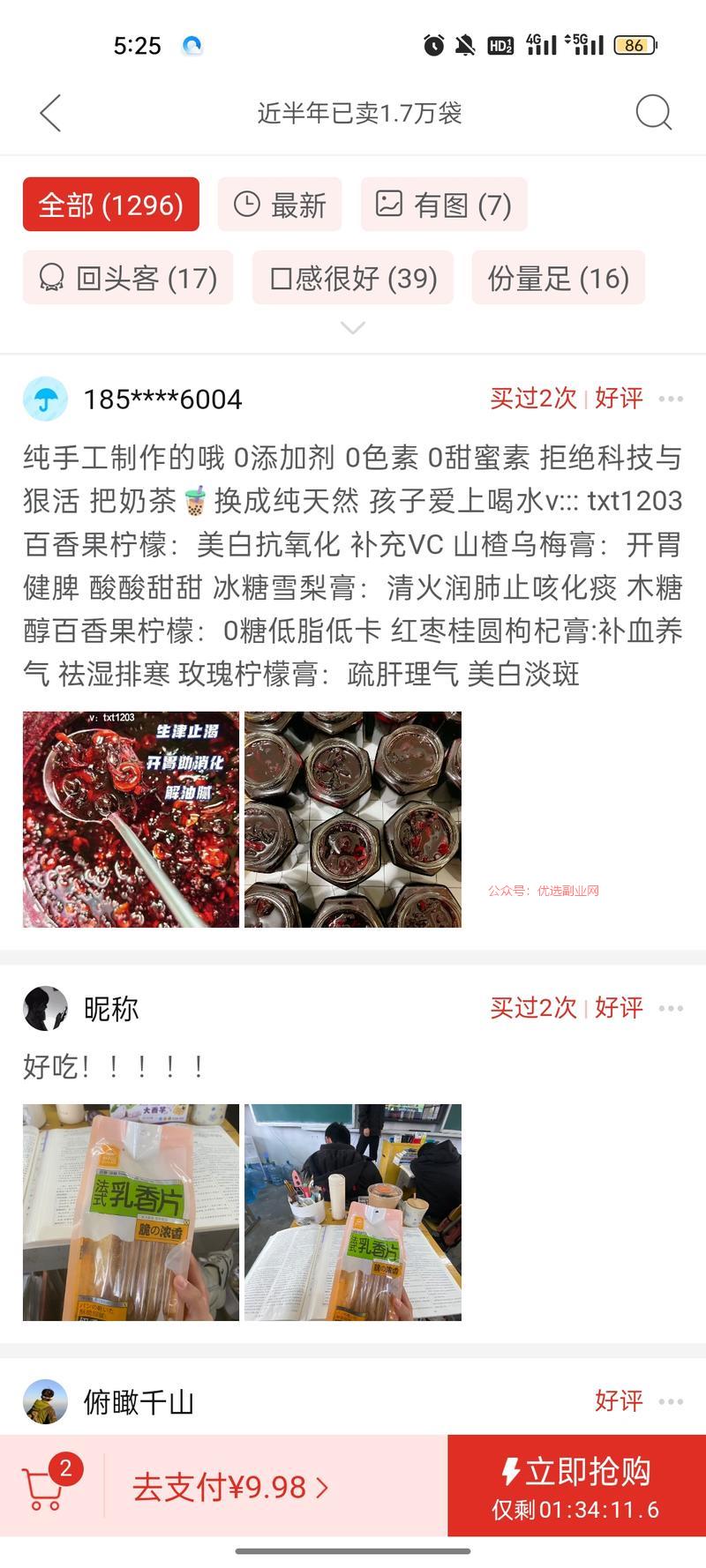Filter by 口感很好 (39) tag

point(353,278)
